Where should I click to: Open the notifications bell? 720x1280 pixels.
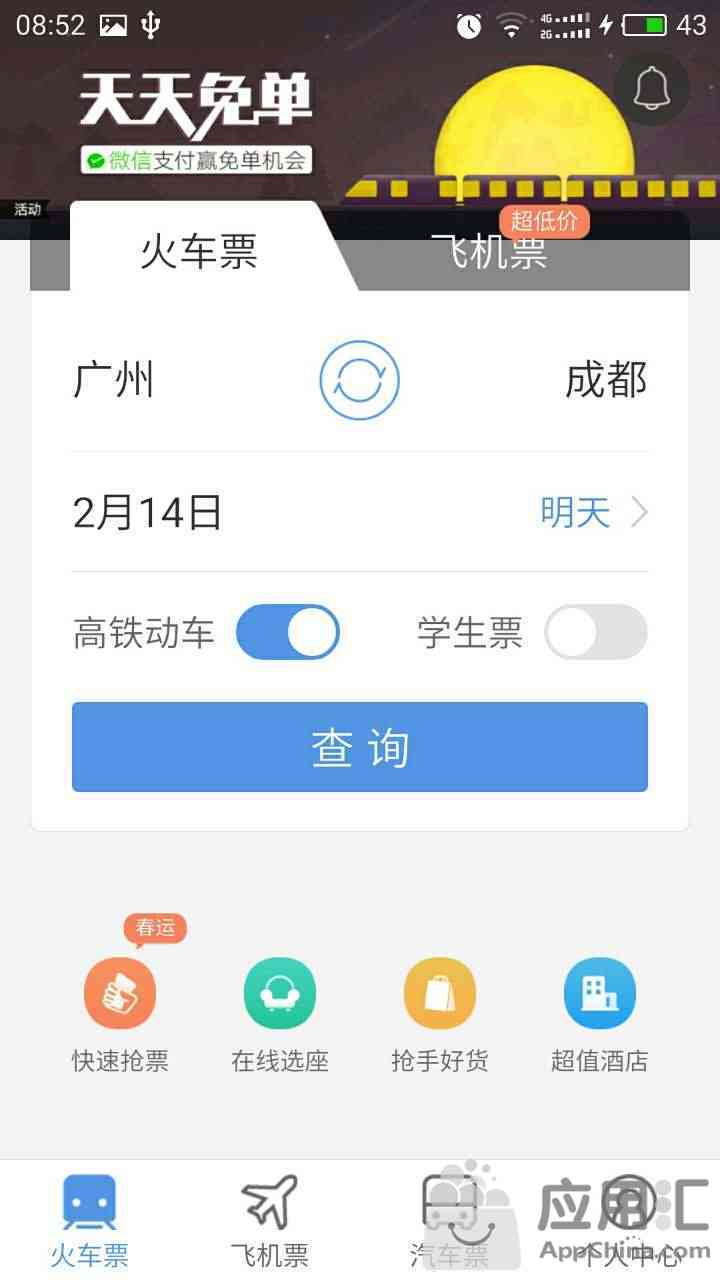[x=651, y=88]
